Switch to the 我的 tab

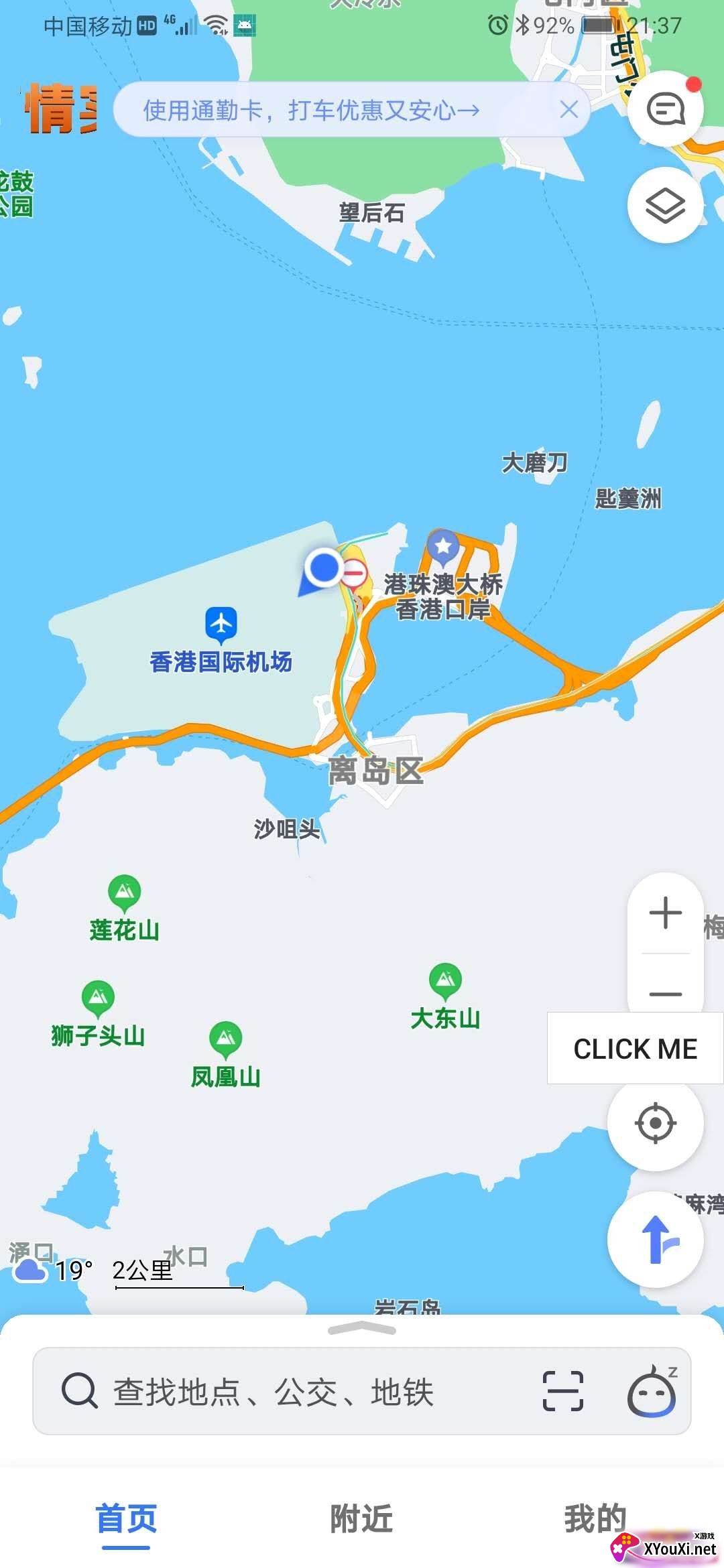595,1518
